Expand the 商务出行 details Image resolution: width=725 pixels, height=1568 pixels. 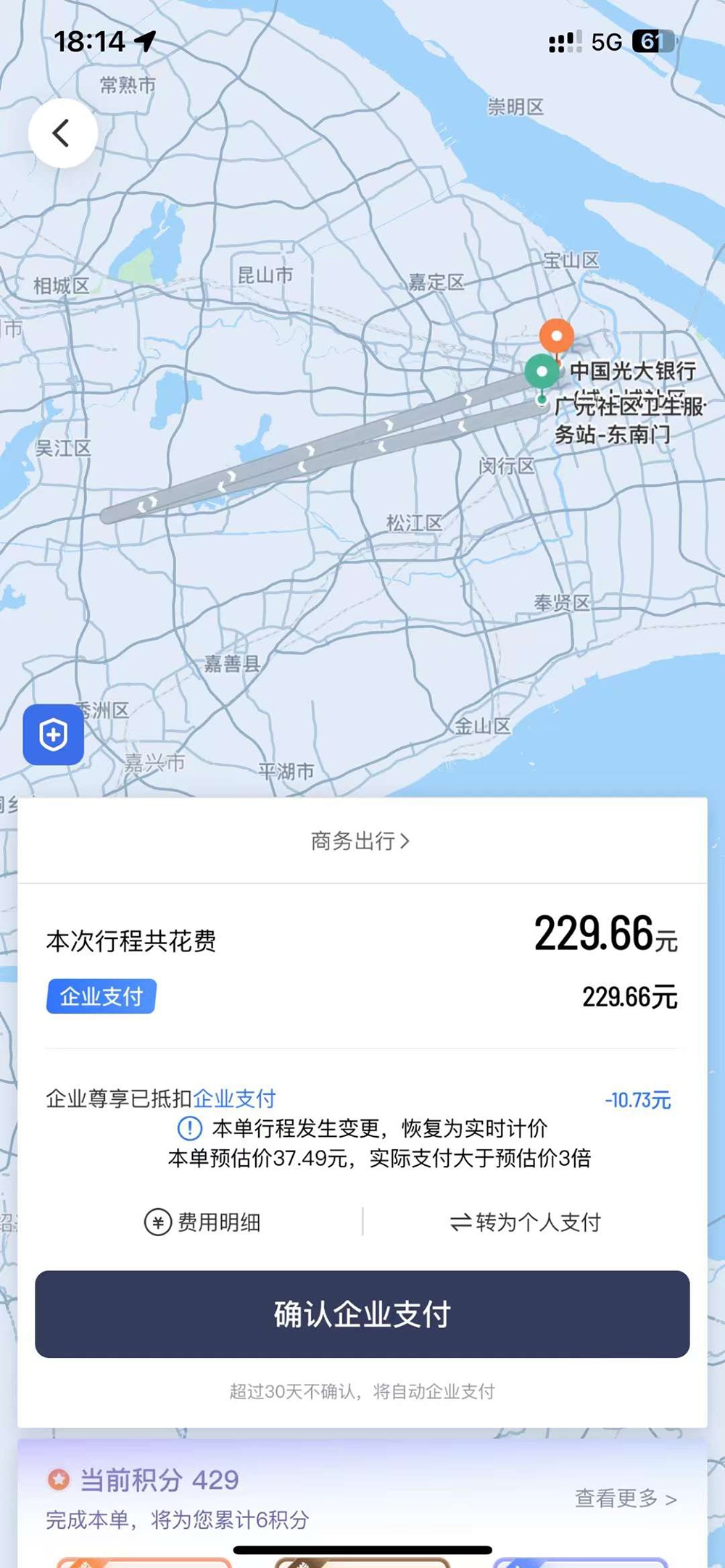(x=360, y=841)
